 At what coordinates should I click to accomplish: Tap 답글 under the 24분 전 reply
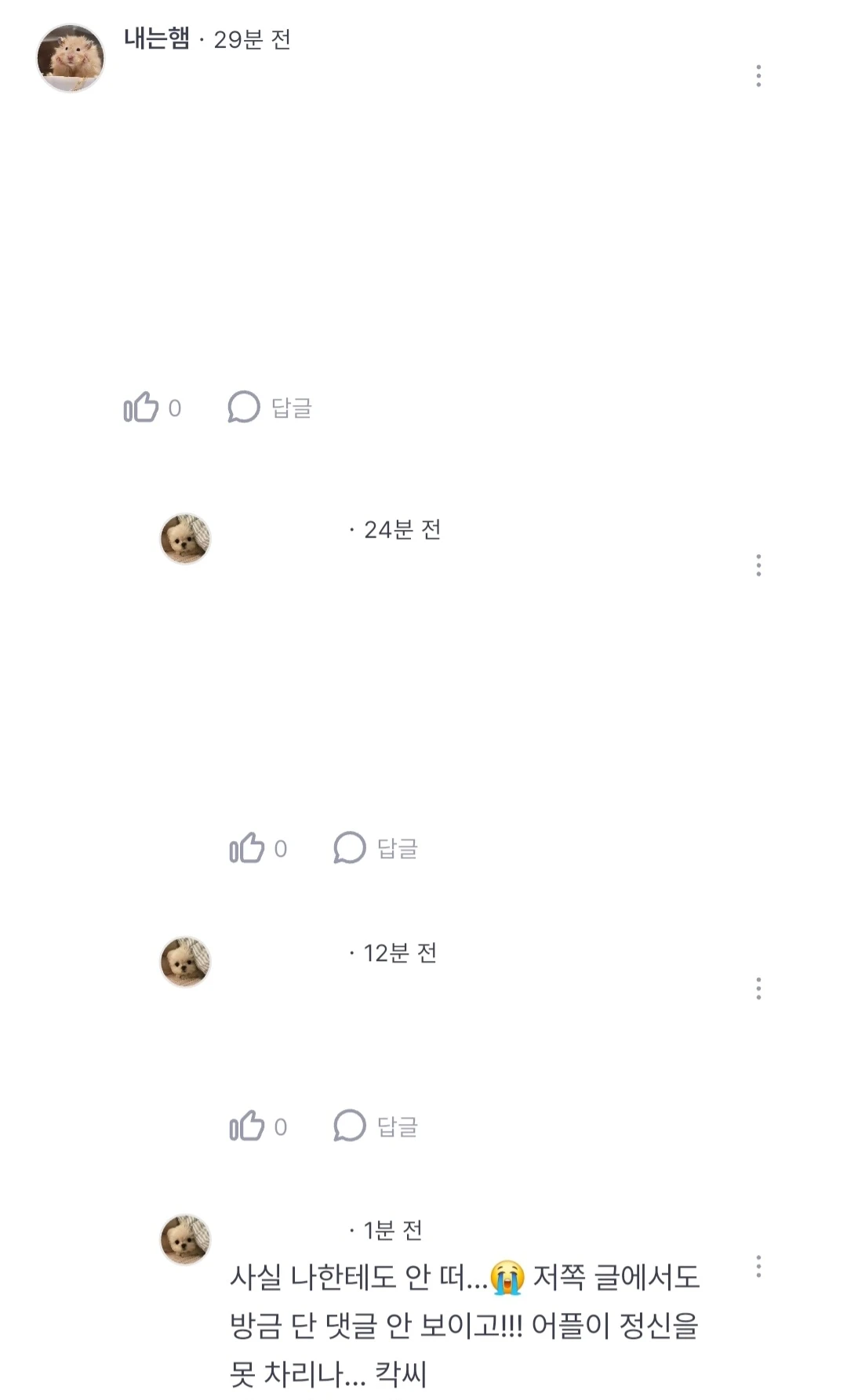[376, 848]
